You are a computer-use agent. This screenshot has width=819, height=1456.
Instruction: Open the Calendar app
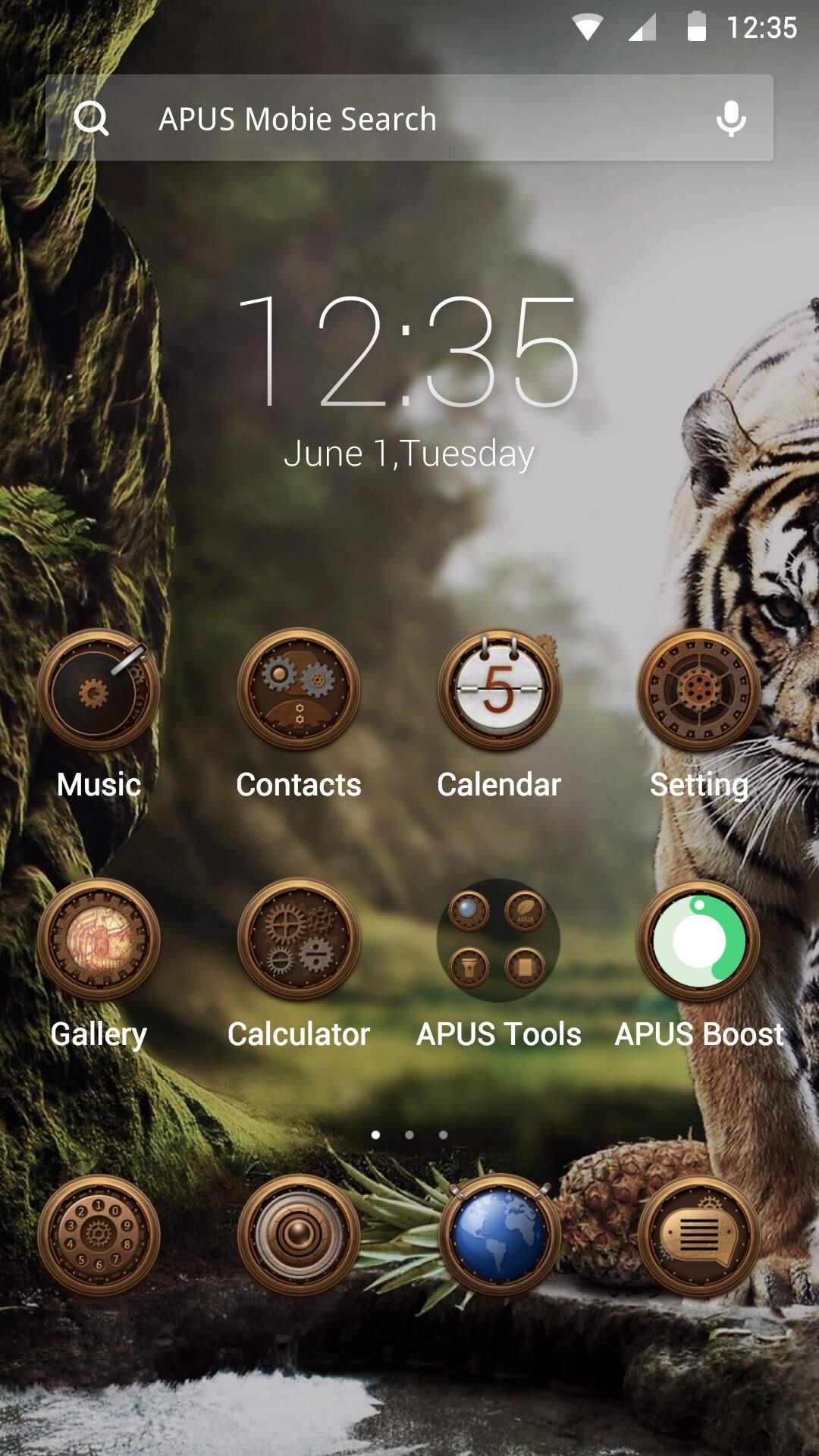(x=499, y=690)
